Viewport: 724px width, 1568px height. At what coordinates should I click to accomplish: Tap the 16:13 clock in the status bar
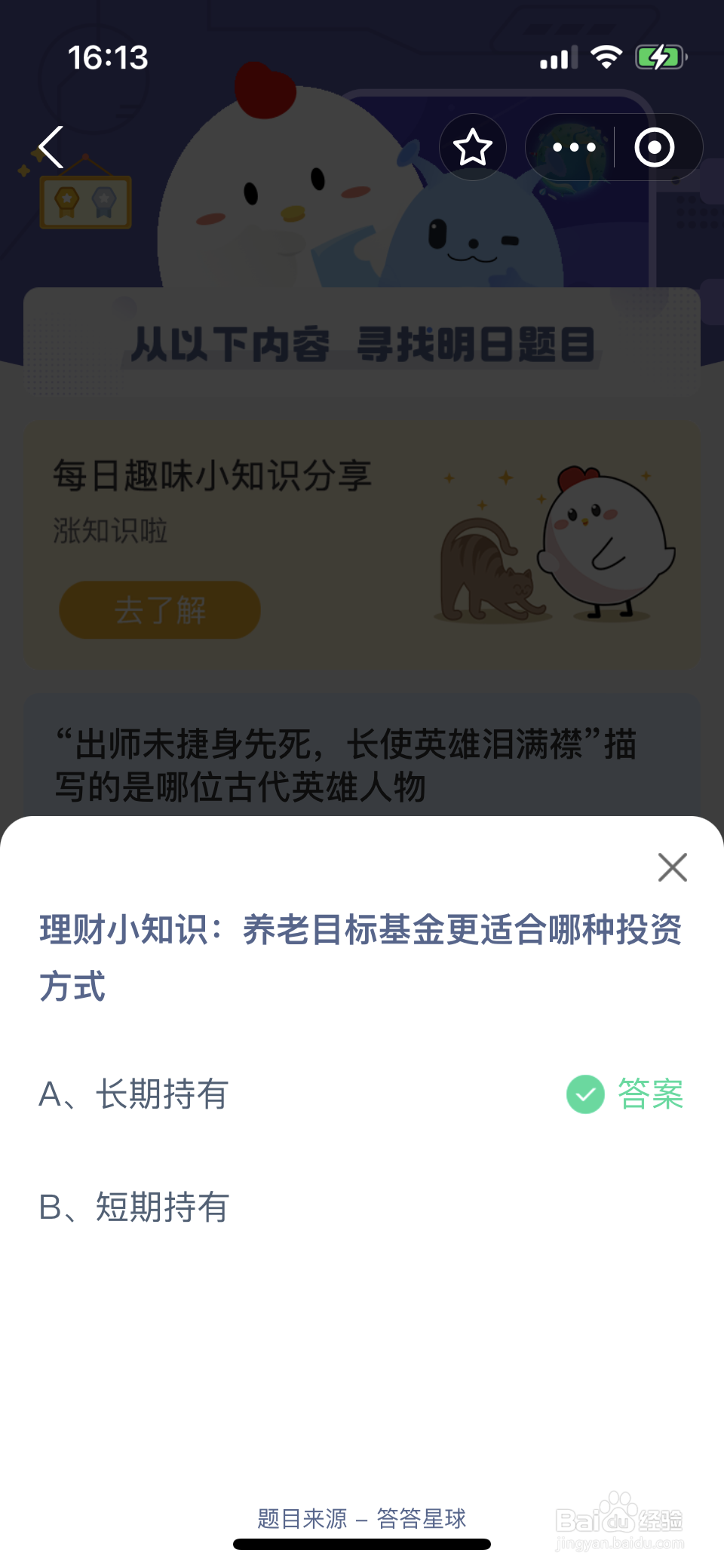(107, 58)
